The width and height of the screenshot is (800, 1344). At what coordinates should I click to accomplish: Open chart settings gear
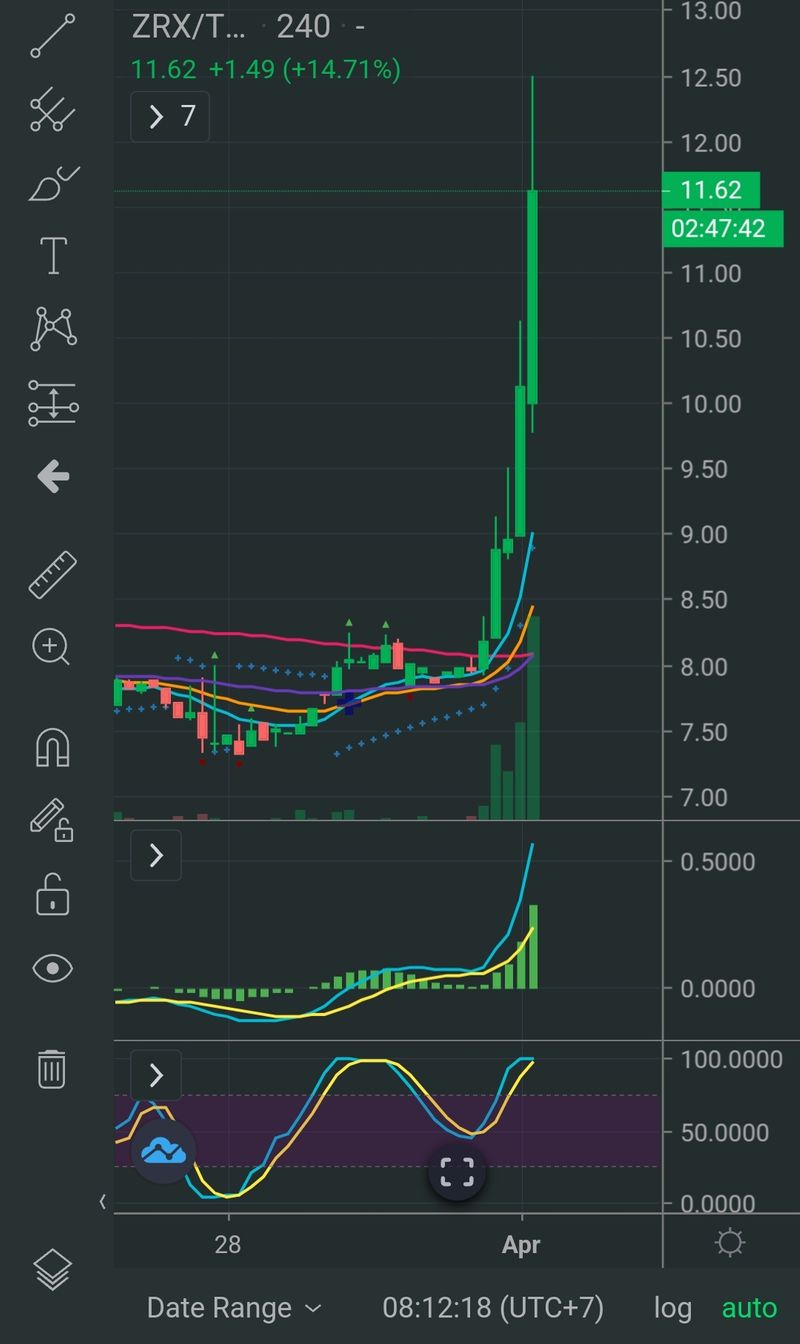coord(730,1243)
